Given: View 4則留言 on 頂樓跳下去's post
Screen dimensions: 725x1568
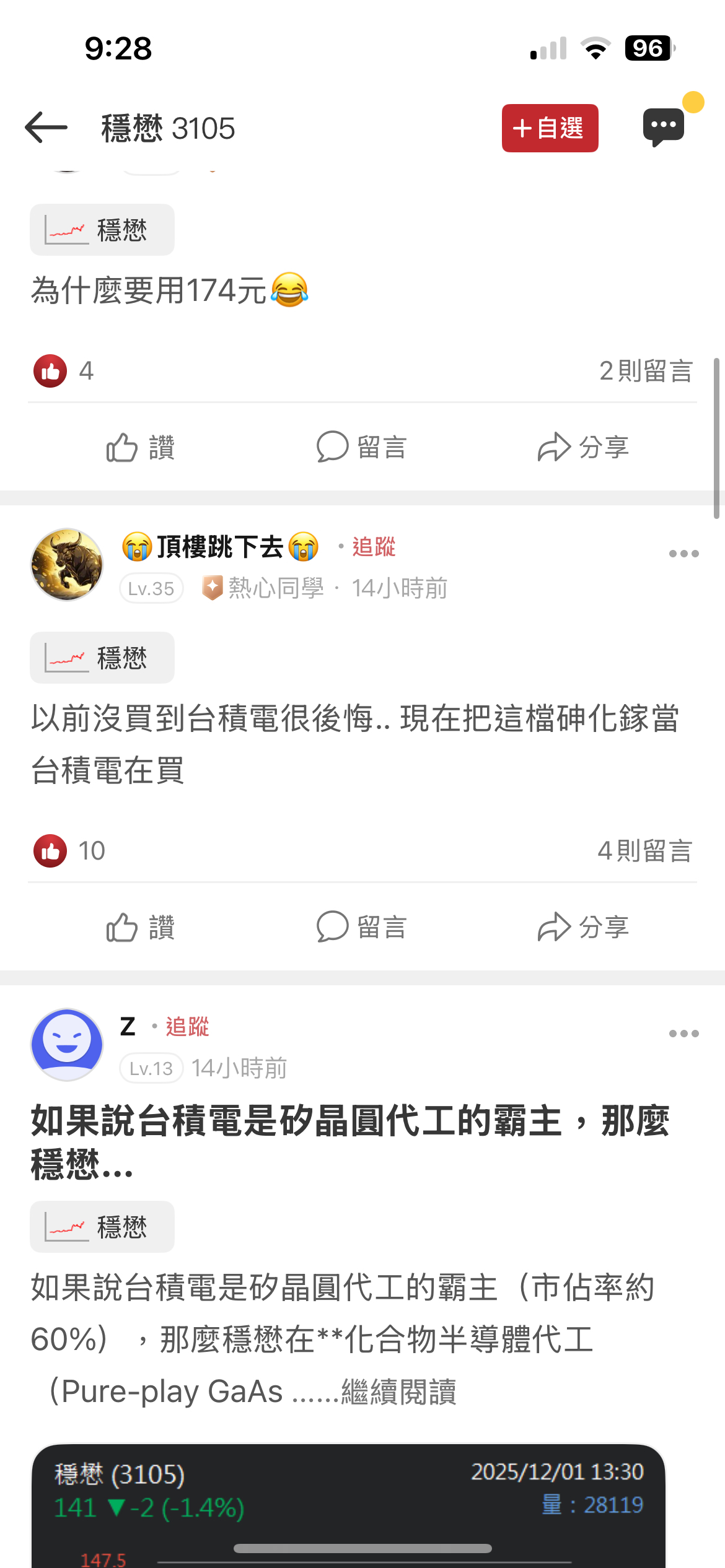Looking at the screenshot, I should (644, 851).
